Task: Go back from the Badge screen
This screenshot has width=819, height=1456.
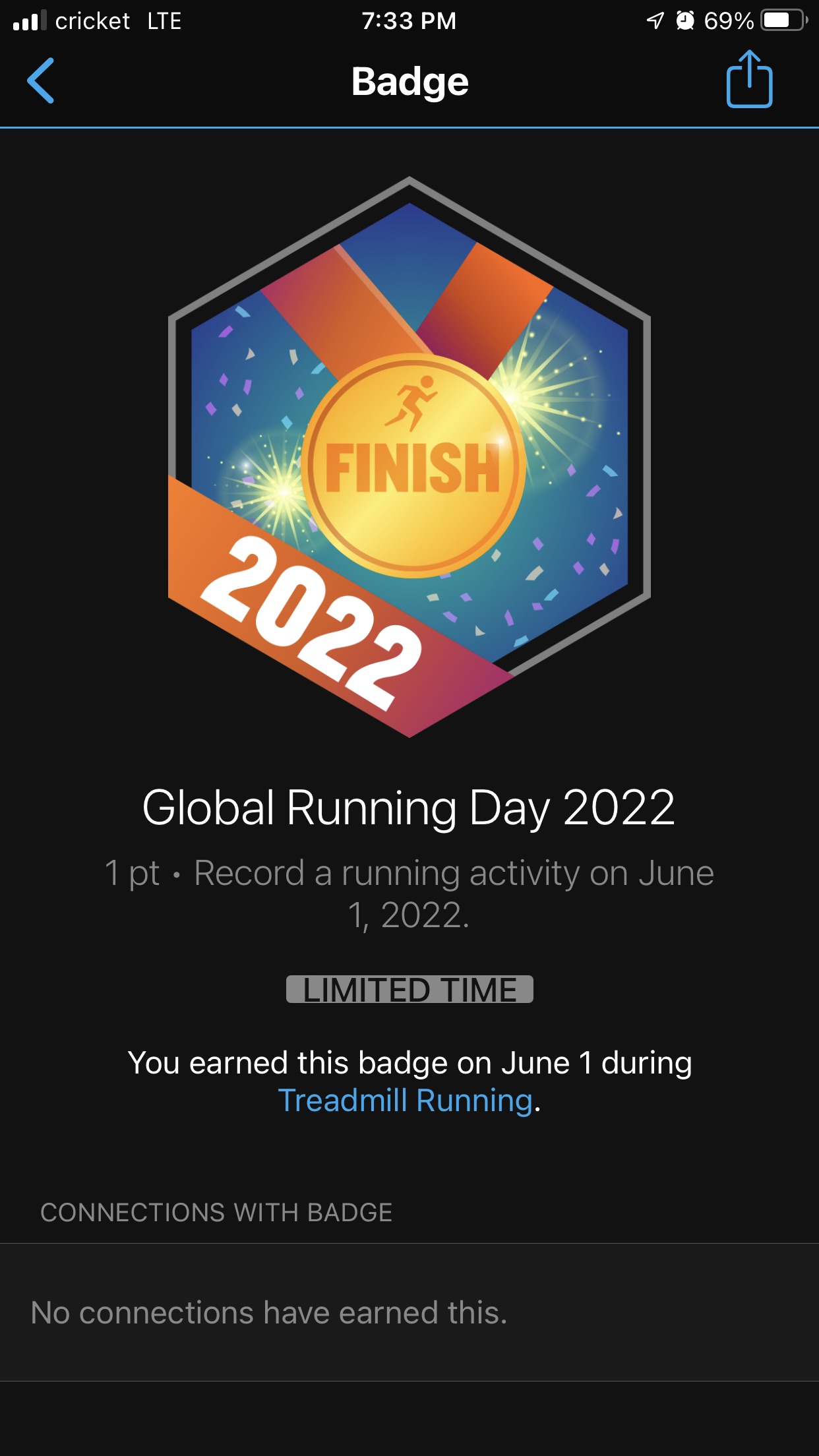Action: [x=41, y=81]
